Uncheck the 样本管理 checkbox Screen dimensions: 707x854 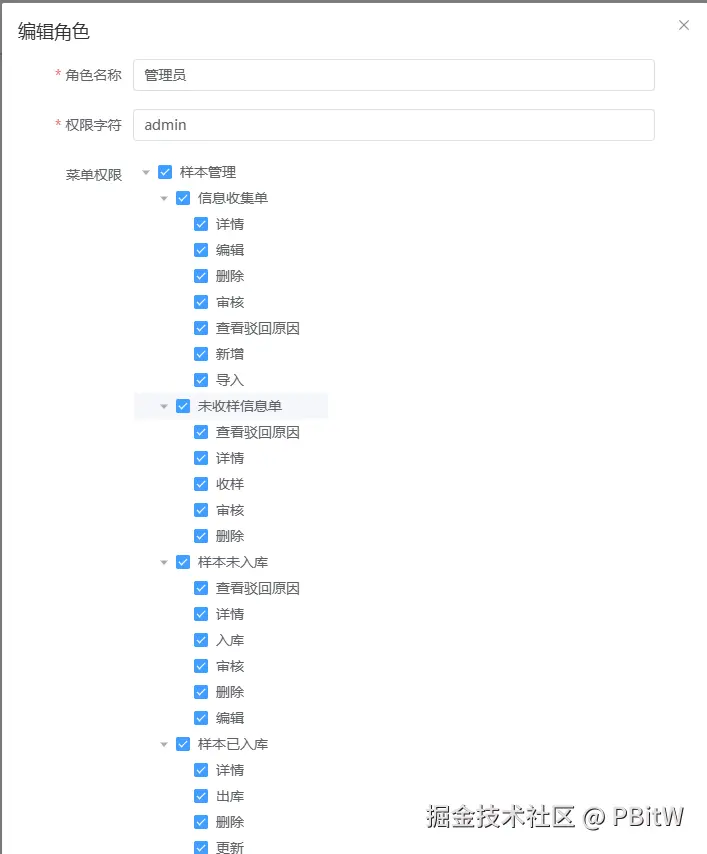(x=165, y=172)
